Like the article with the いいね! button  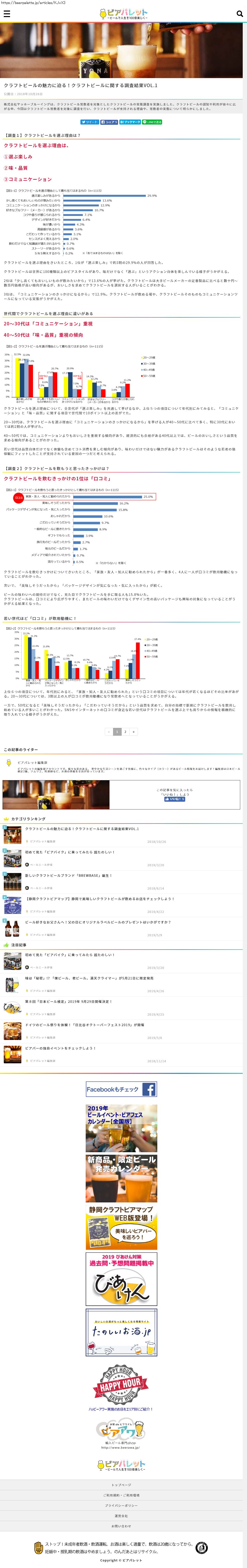click(174, 799)
